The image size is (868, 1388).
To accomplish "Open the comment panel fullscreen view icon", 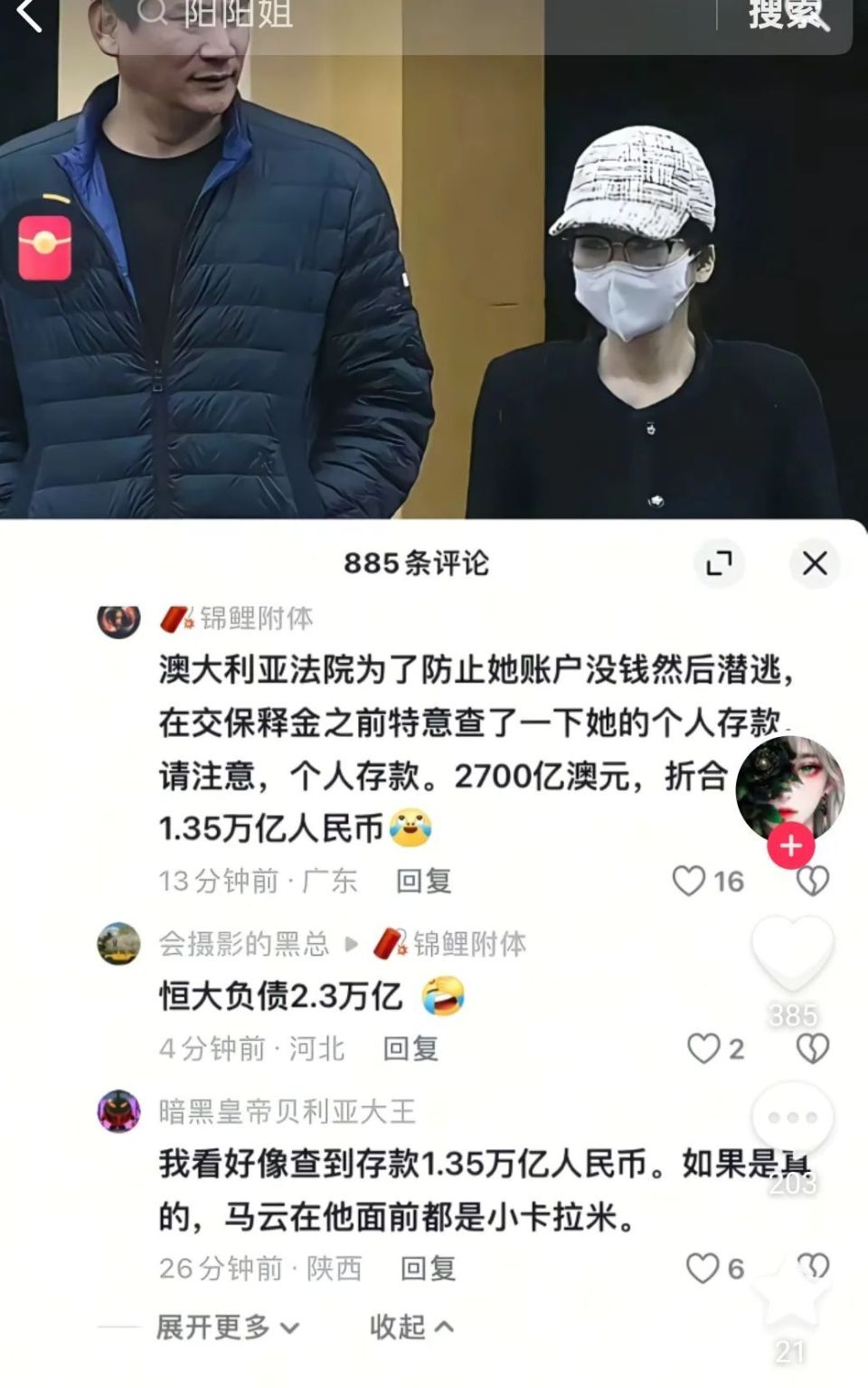I will click(x=719, y=562).
